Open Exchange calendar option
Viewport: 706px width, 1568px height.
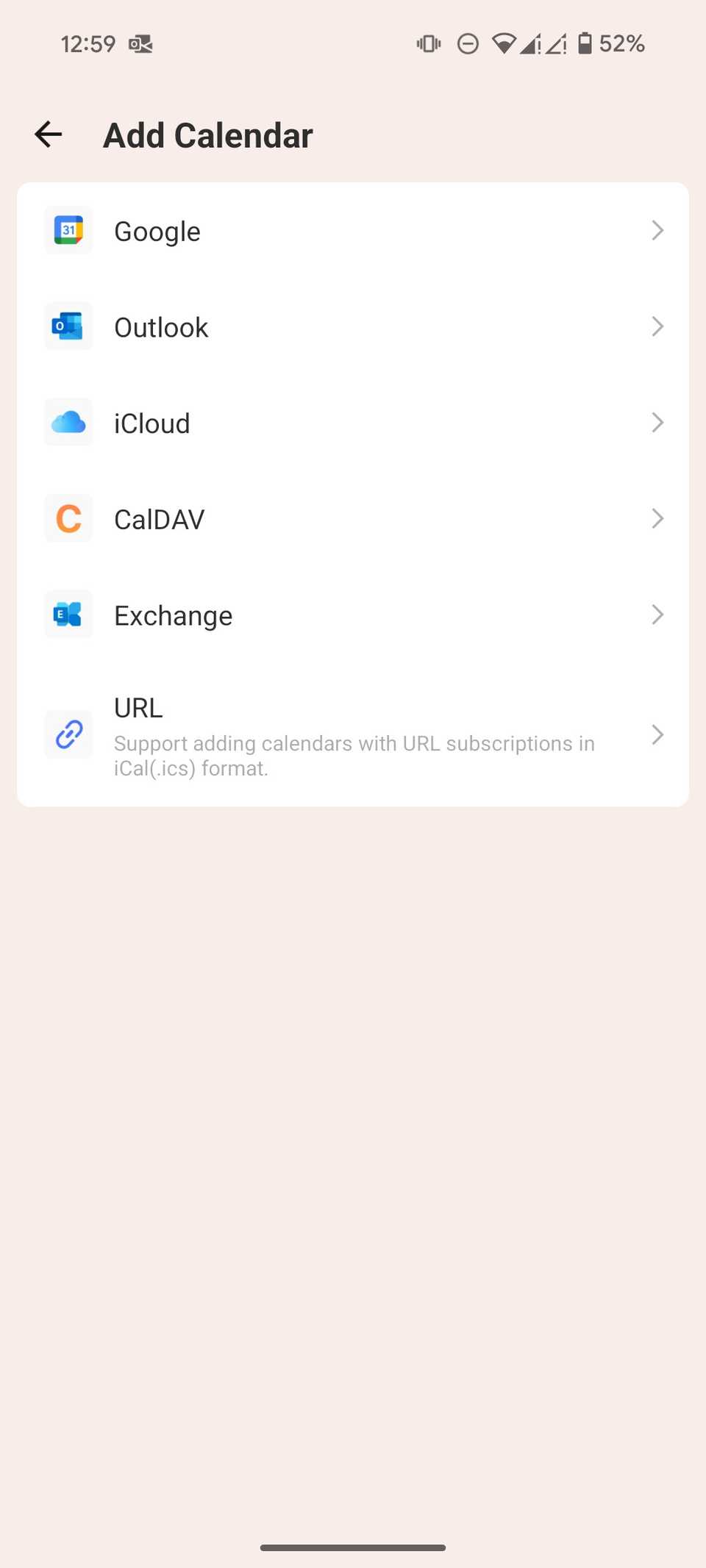pyautogui.click(x=352, y=615)
